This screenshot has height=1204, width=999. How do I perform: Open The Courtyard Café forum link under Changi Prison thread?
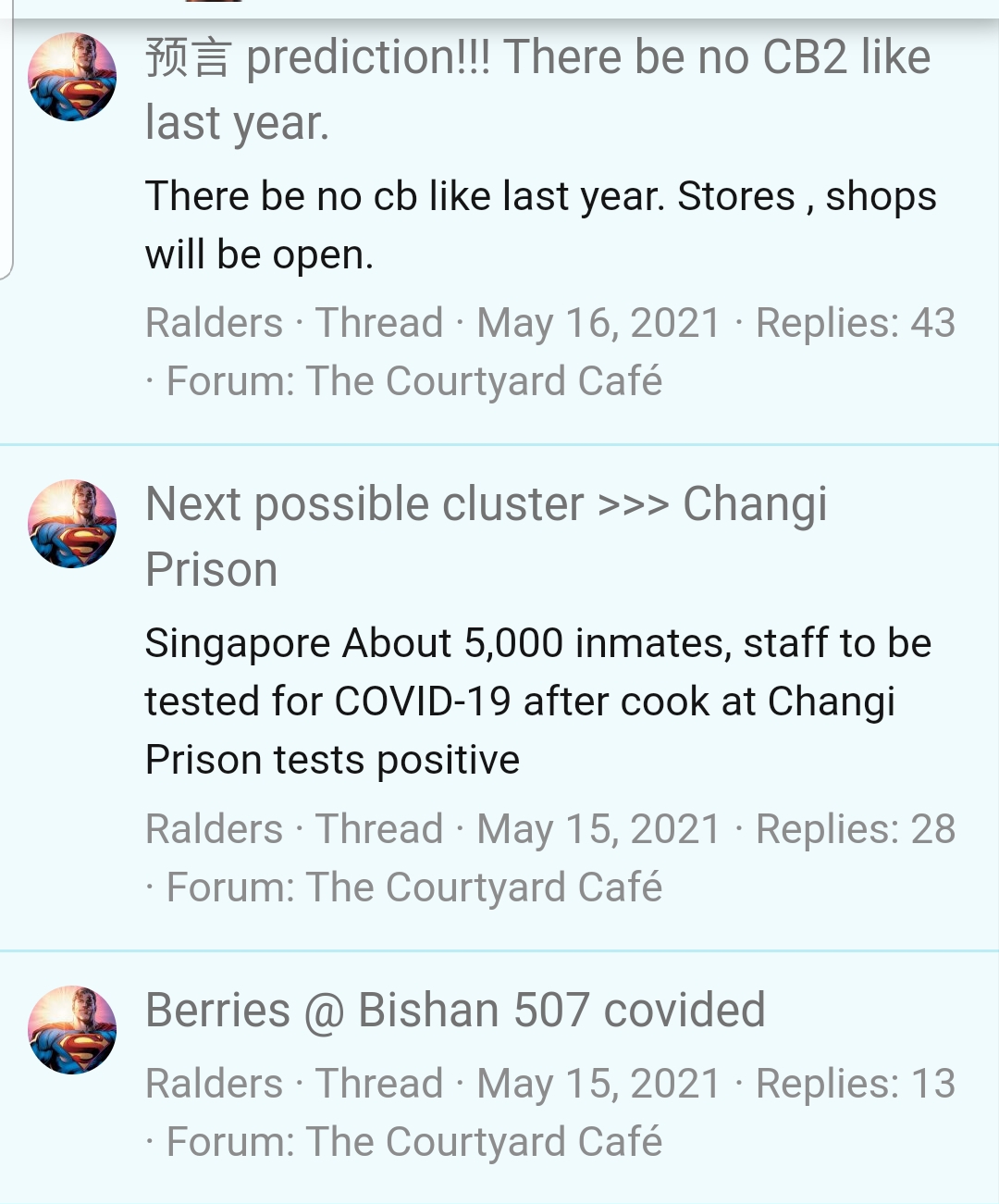484,887
